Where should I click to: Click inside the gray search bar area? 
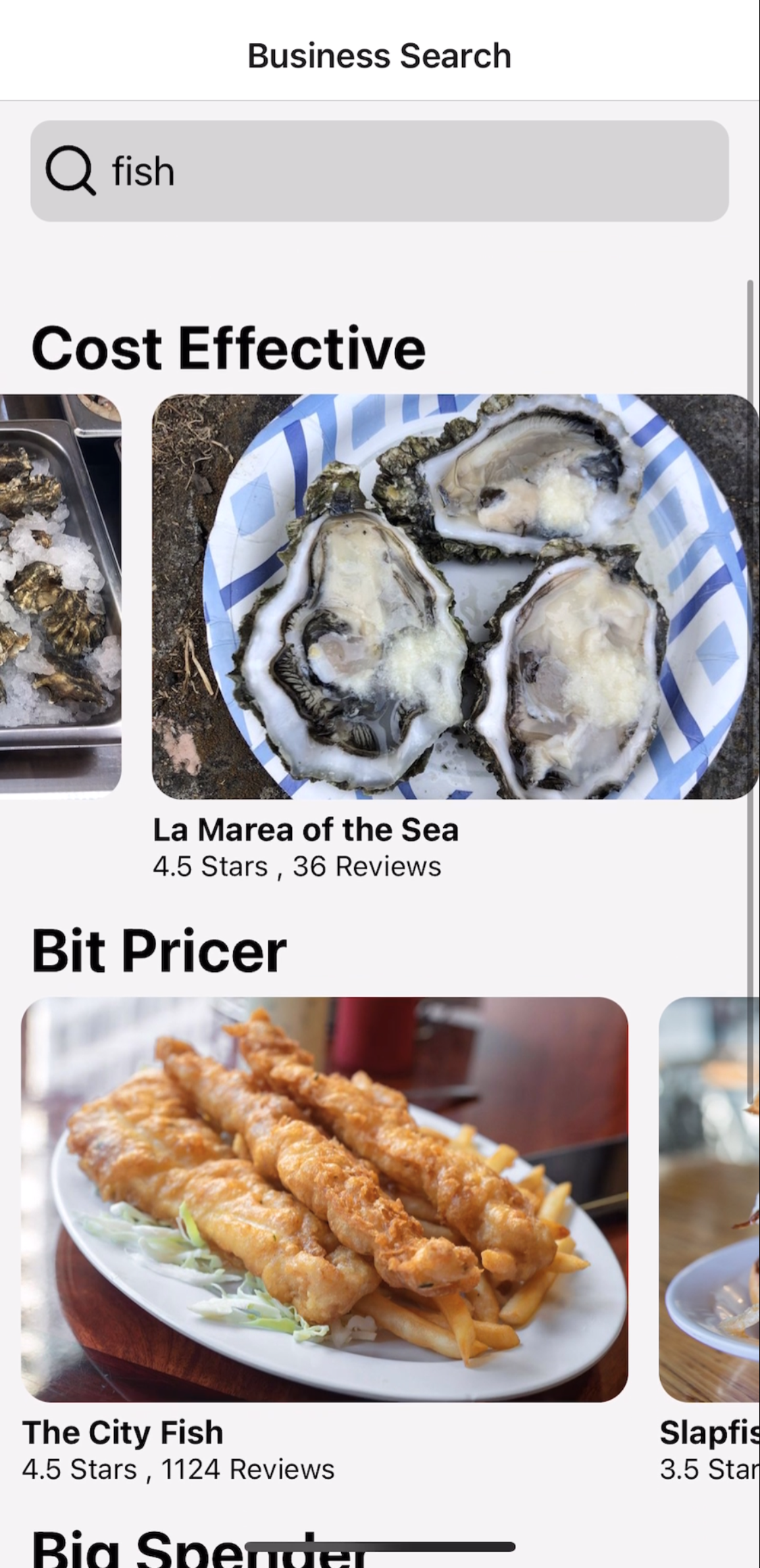[380, 170]
